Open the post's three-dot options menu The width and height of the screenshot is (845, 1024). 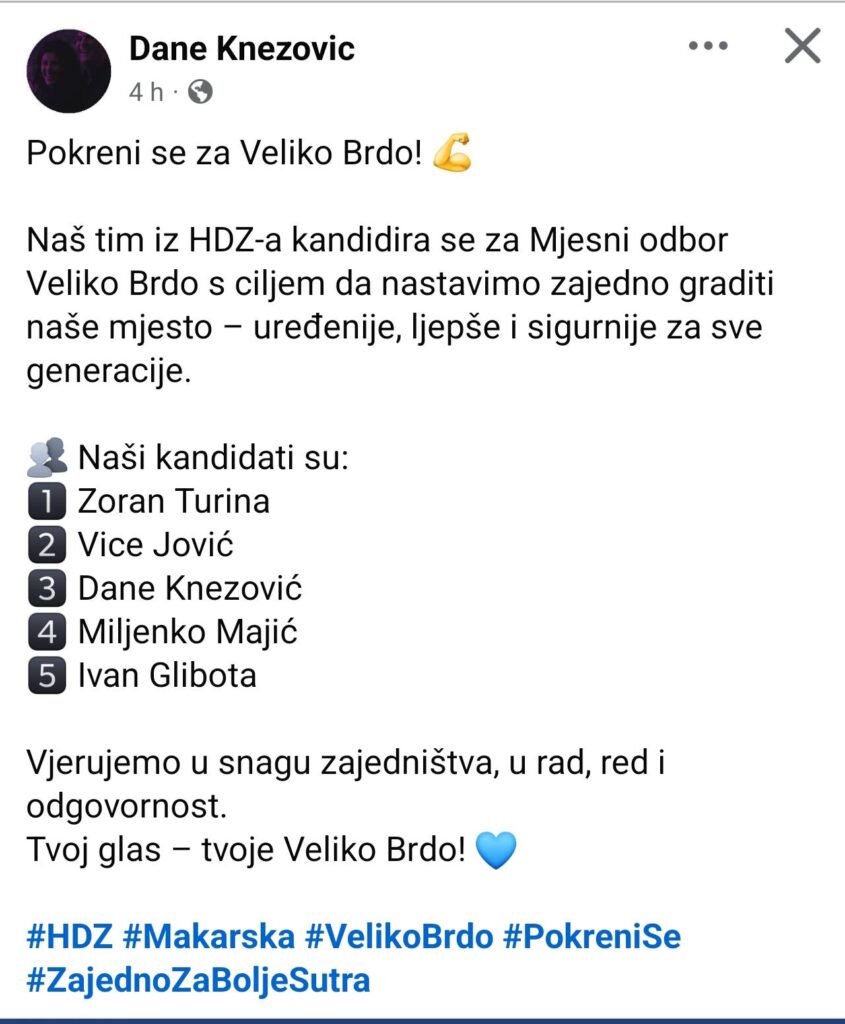(x=709, y=47)
